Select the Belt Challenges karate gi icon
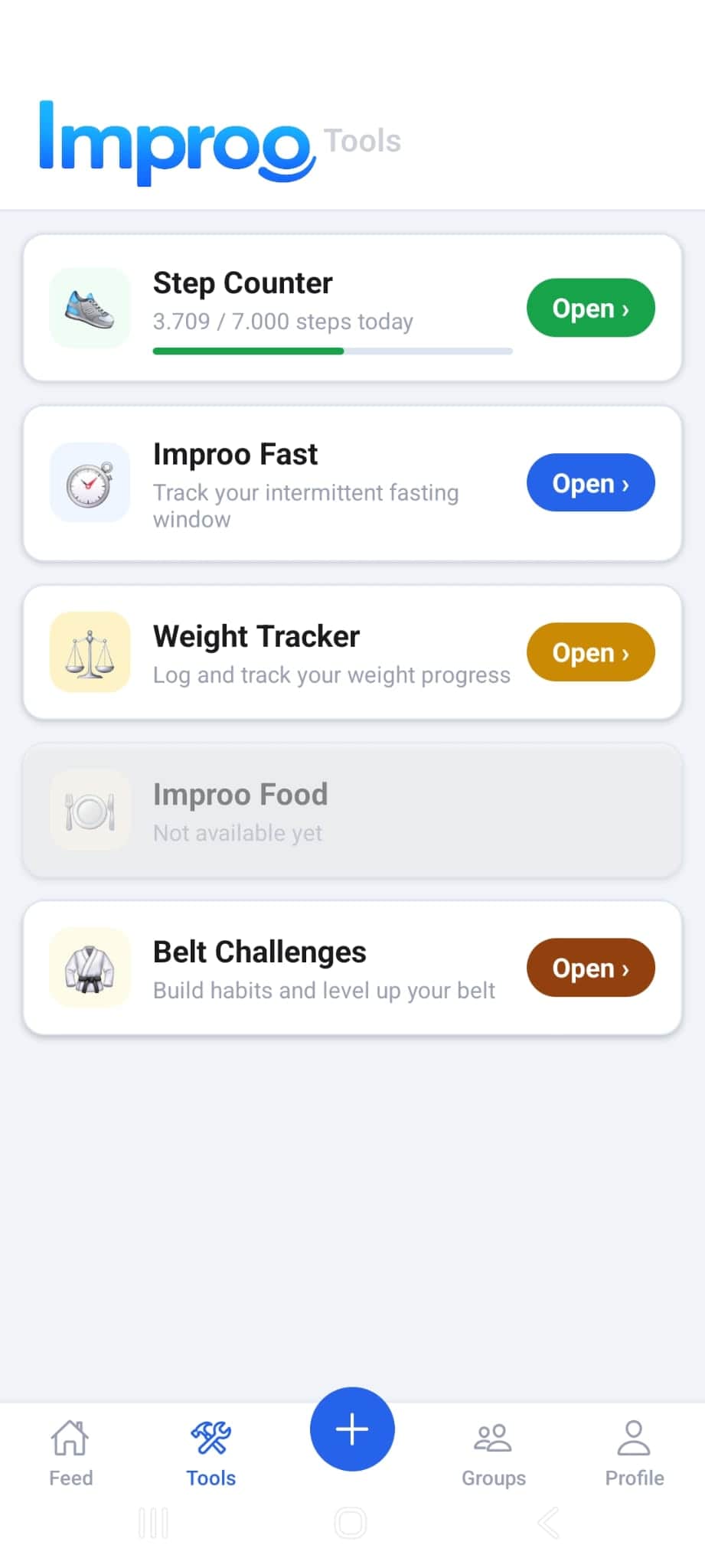Image resolution: width=705 pixels, height=1568 pixels. [90, 968]
